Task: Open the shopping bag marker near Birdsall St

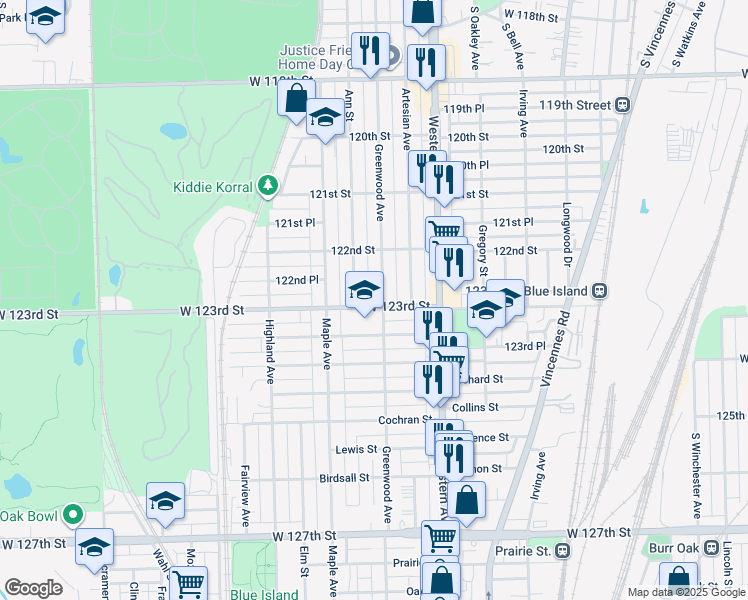Action: point(467,502)
